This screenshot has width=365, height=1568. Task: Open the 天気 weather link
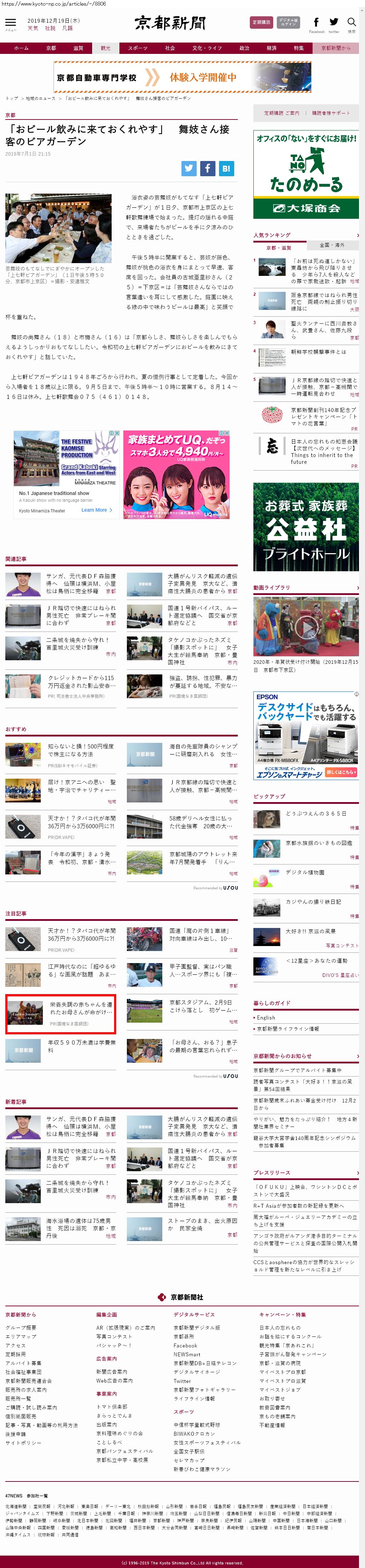[x=32, y=28]
